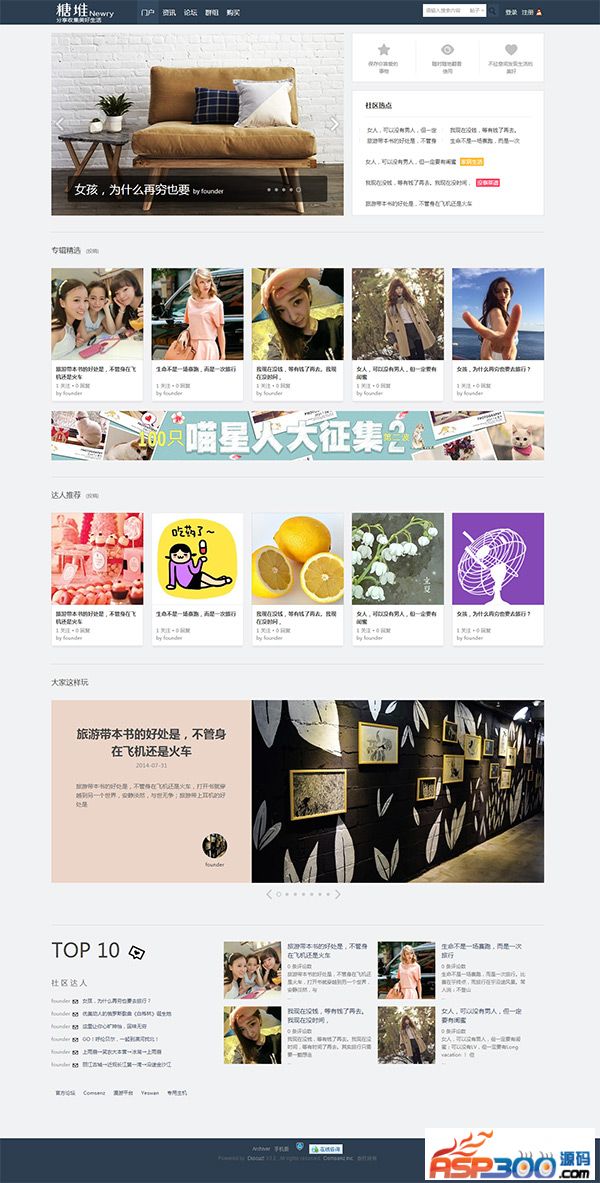The image size is (600, 1183).
Task: Focus the search input in the header
Action: click(x=444, y=13)
